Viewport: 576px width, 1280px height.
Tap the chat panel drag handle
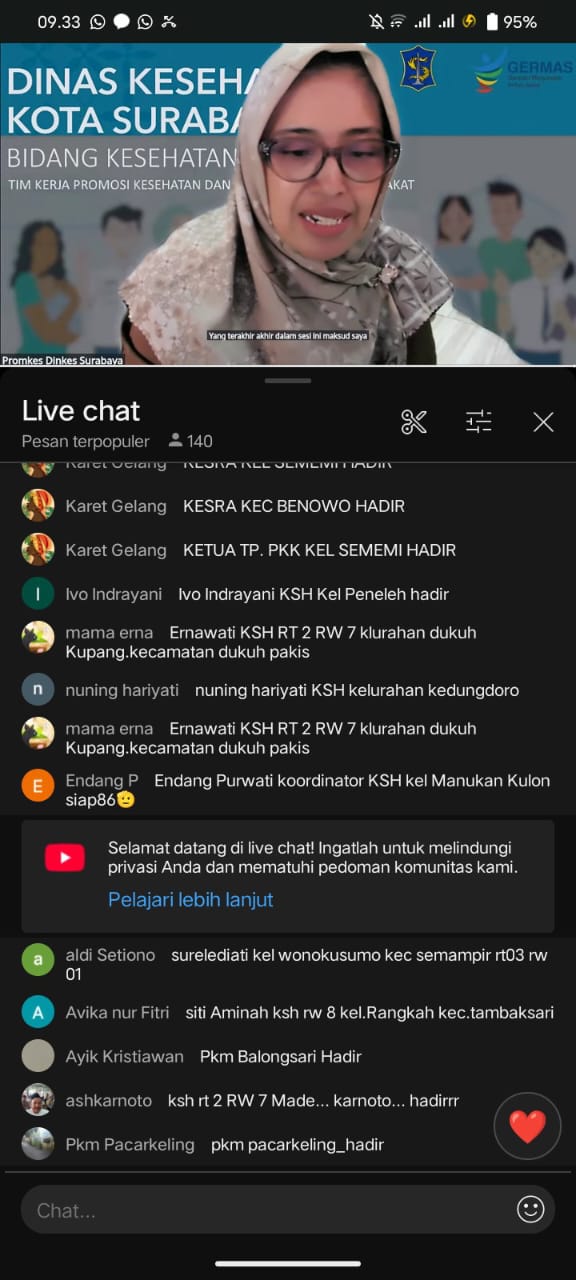pos(288,380)
